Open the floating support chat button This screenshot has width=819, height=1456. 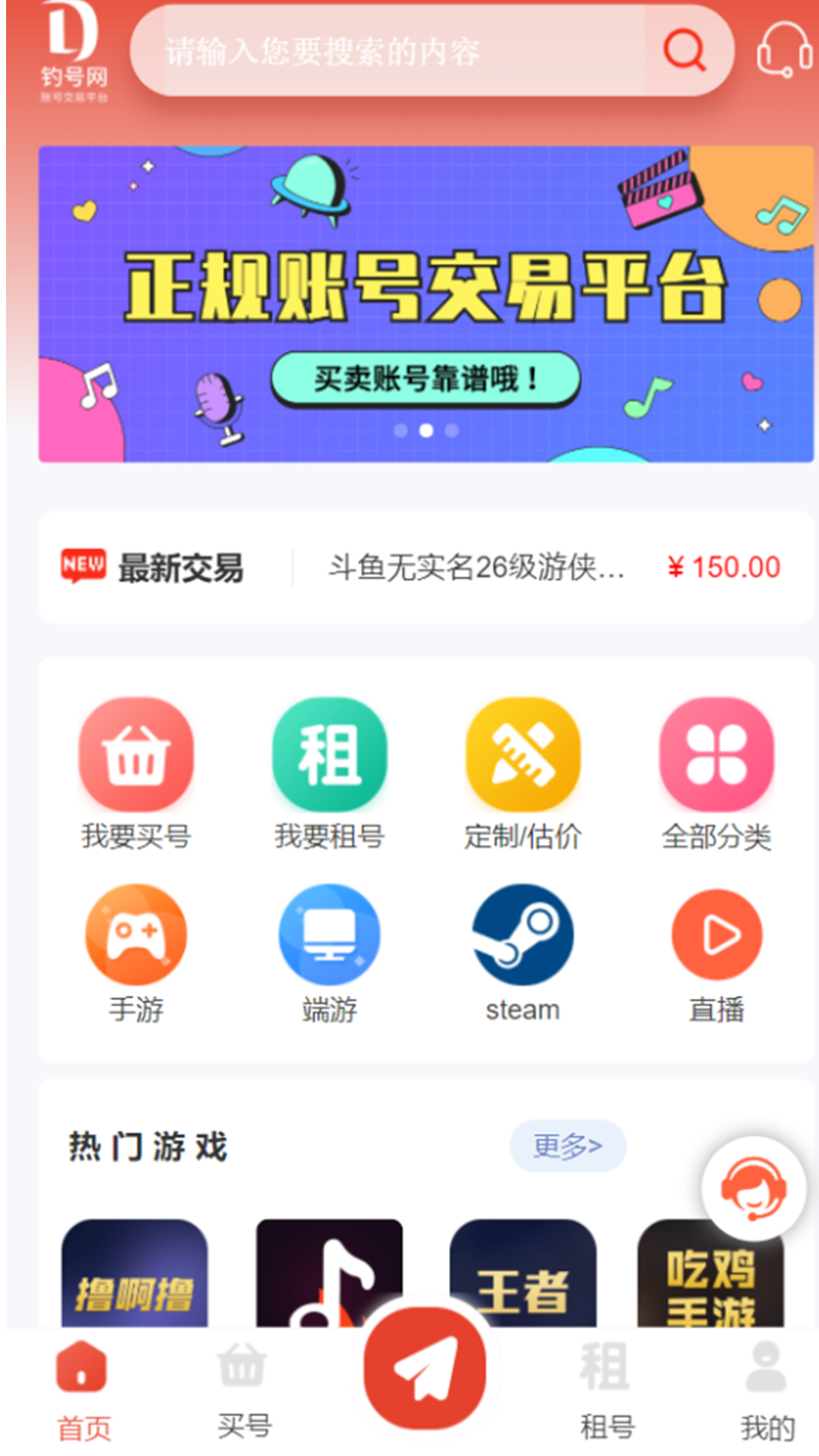753,1188
